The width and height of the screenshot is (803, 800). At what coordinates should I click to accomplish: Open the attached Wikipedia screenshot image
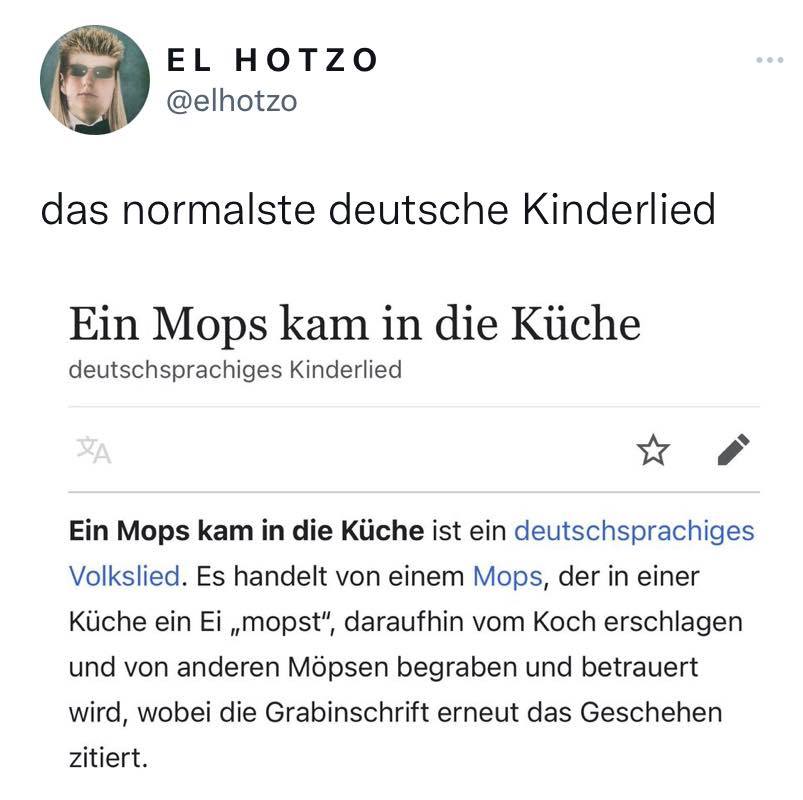[x=412, y=530]
